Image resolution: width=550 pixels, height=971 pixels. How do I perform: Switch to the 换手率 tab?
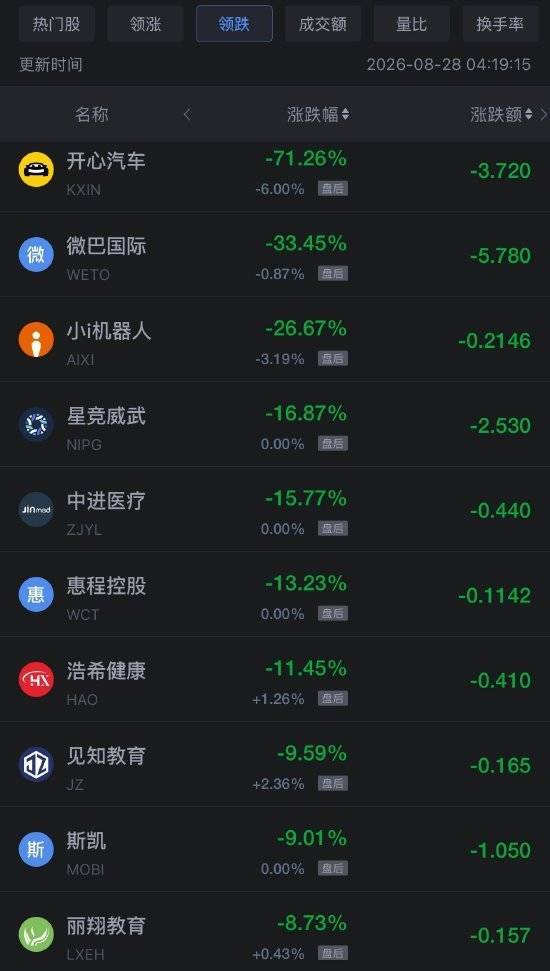click(x=500, y=24)
